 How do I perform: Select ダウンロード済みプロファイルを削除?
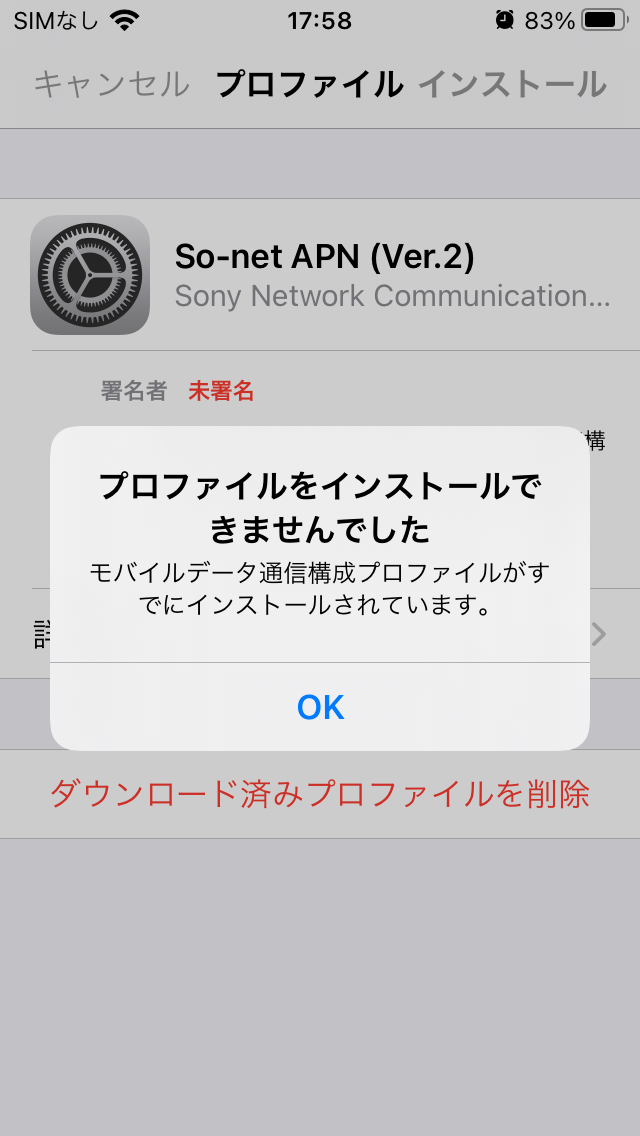click(x=320, y=794)
